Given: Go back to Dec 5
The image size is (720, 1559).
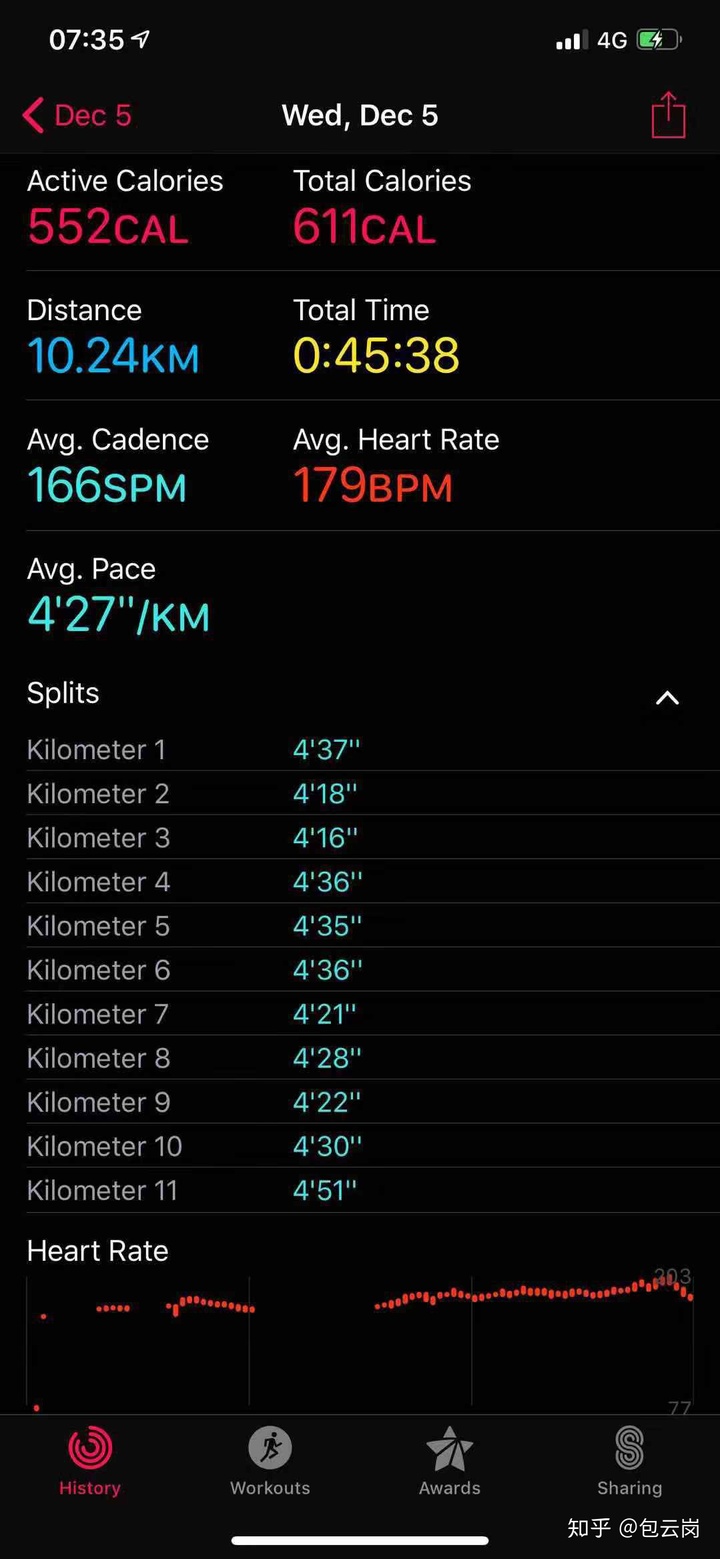Looking at the screenshot, I should point(77,116).
